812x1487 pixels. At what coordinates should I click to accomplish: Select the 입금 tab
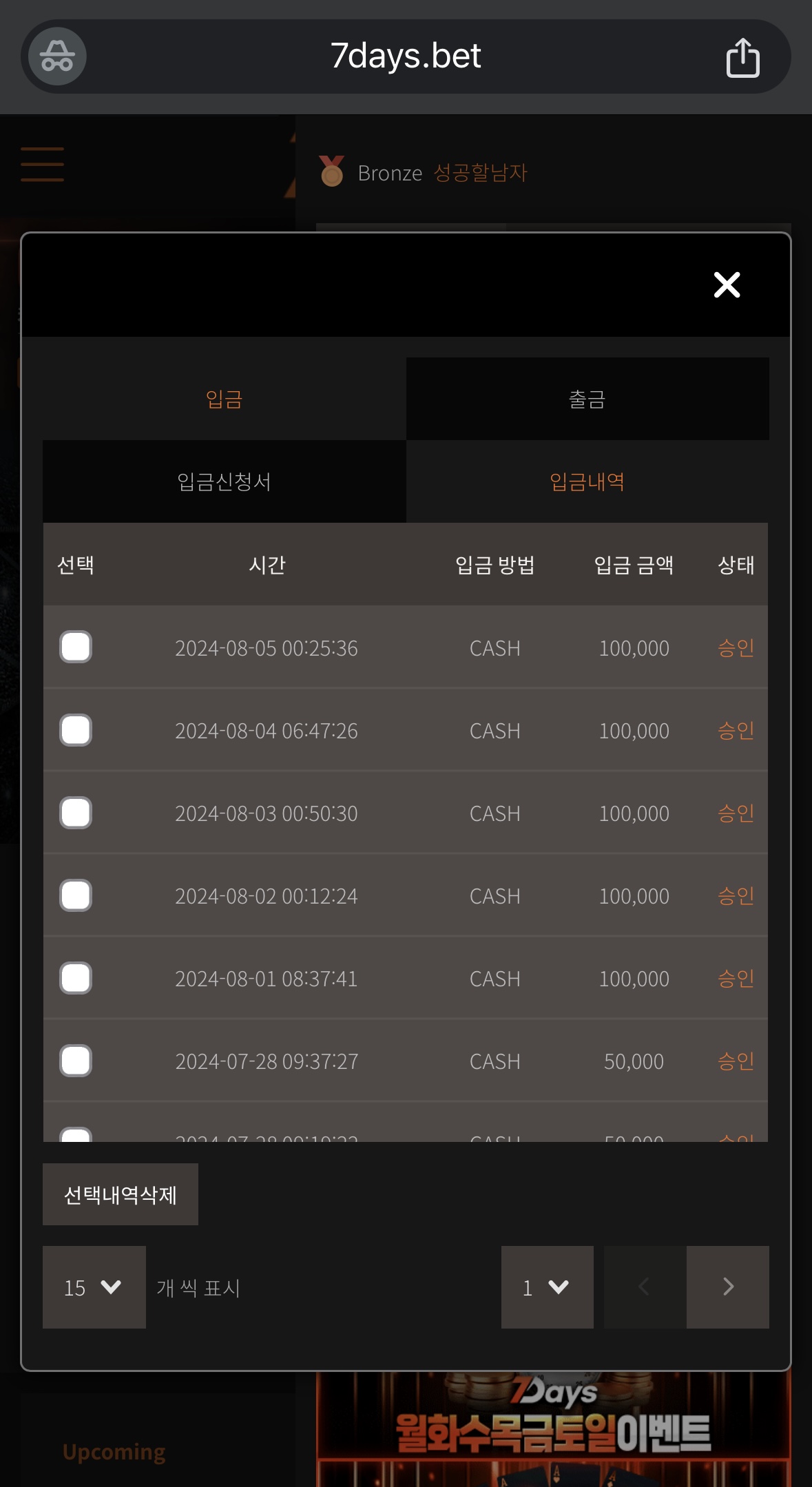click(x=225, y=399)
